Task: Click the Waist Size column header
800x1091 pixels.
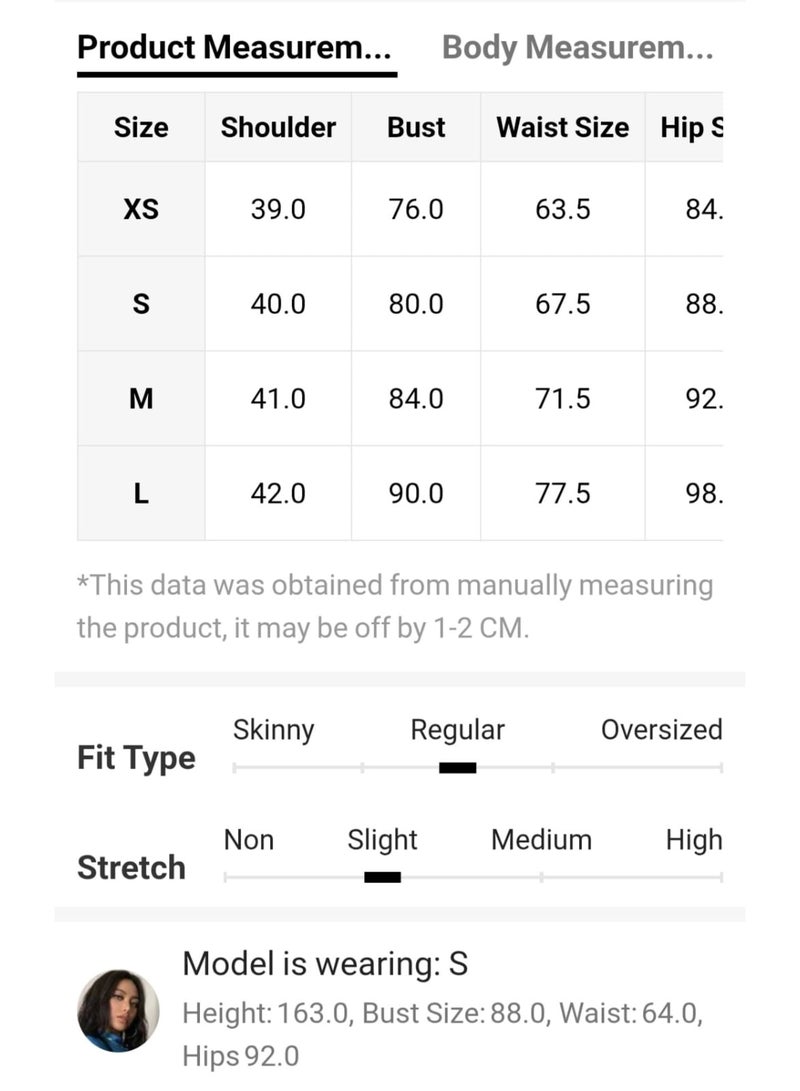Action: coord(561,128)
